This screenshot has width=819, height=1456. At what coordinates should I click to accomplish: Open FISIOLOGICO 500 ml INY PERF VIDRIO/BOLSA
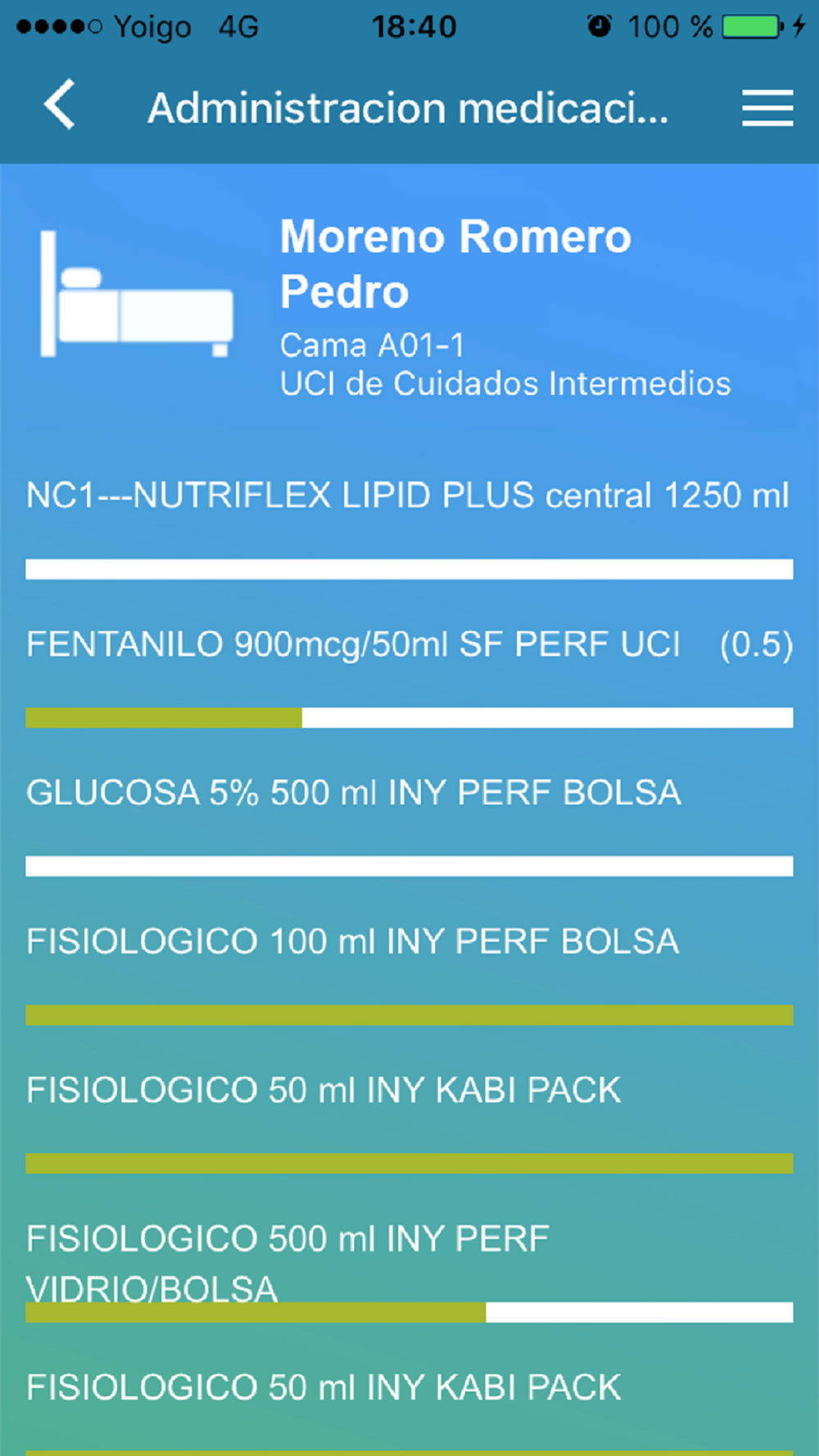coord(287,1261)
